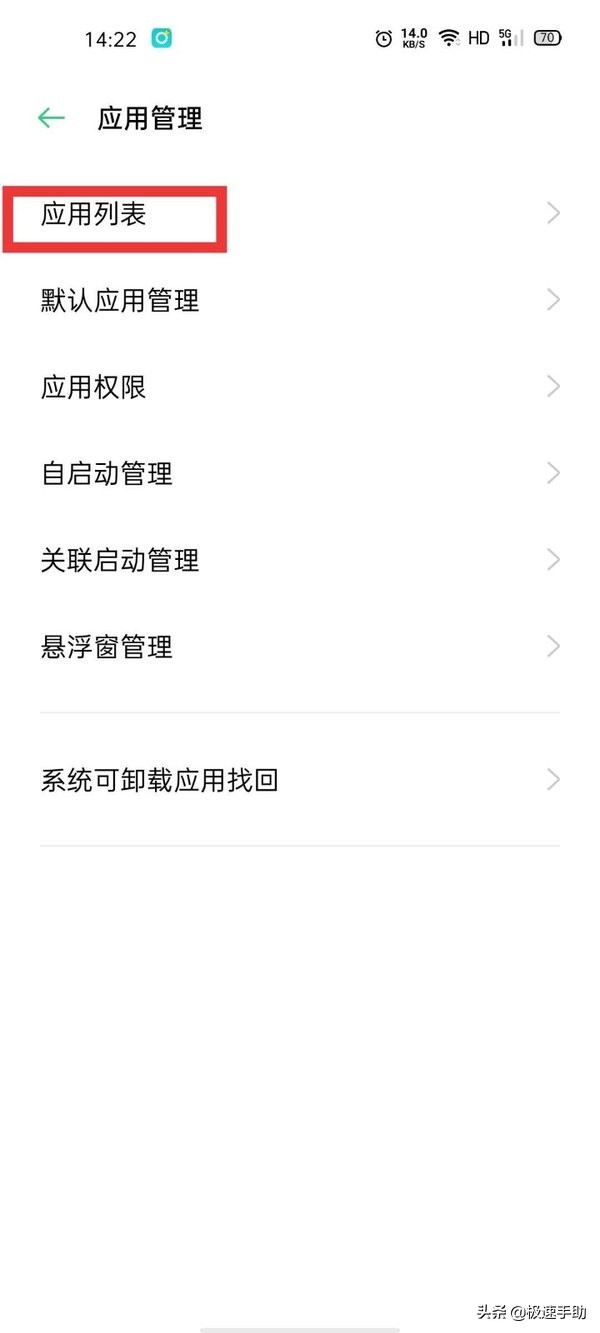Open 自启动管理 (auto-start management)
Screen dimensions: 600x1333
click(x=107, y=473)
